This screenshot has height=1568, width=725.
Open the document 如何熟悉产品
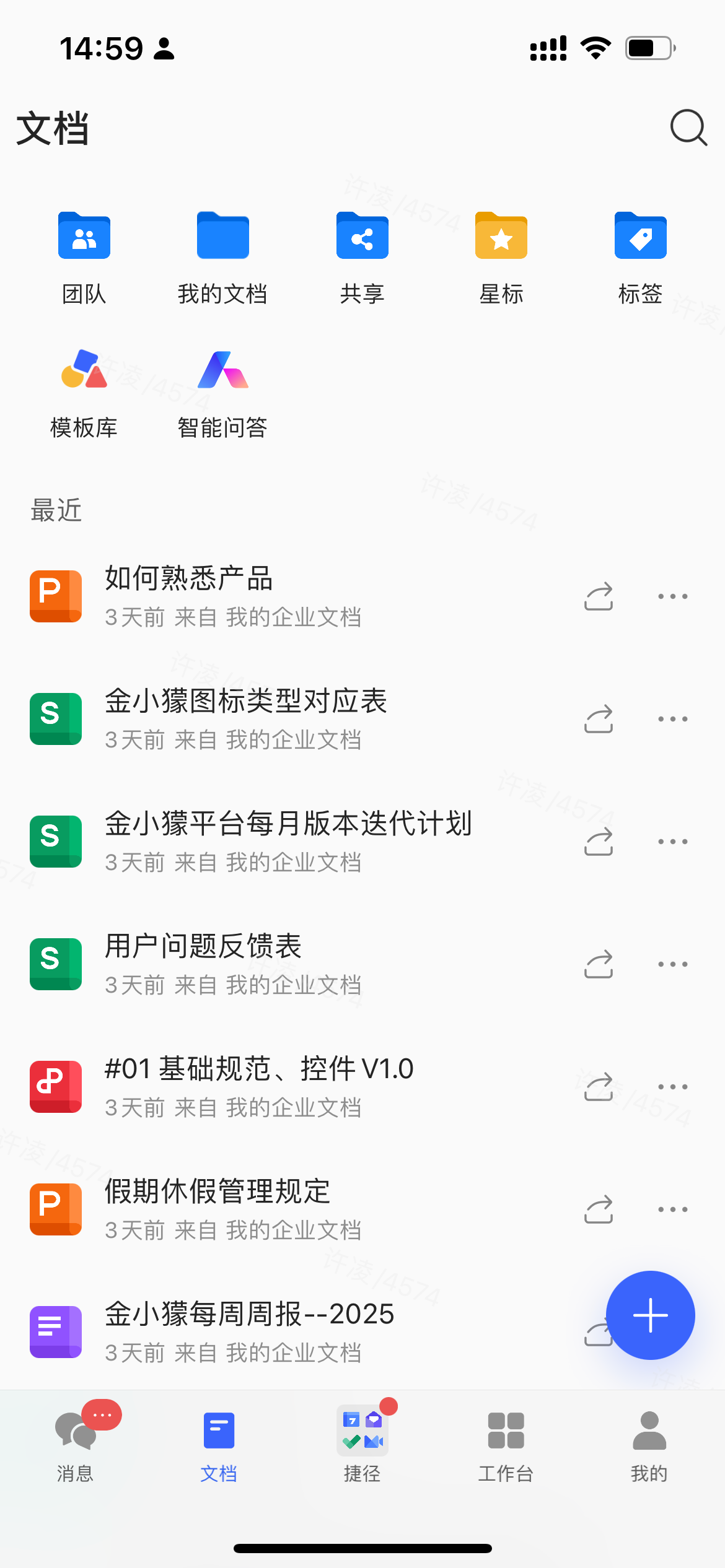(x=248, y=596)
